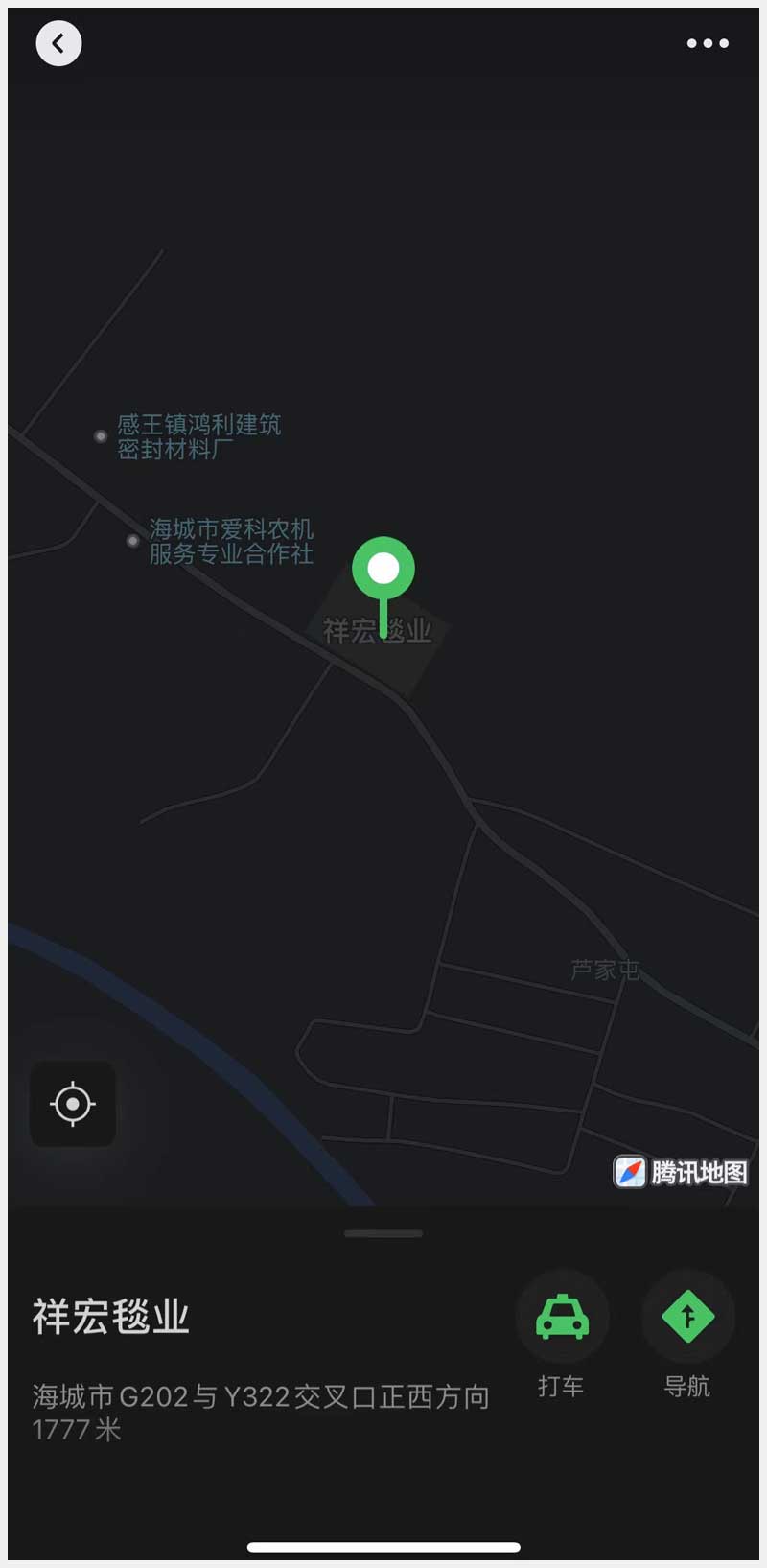Recenter map on my current location
This screenshot has height=1568, width=767.
tap(73, 1104)
